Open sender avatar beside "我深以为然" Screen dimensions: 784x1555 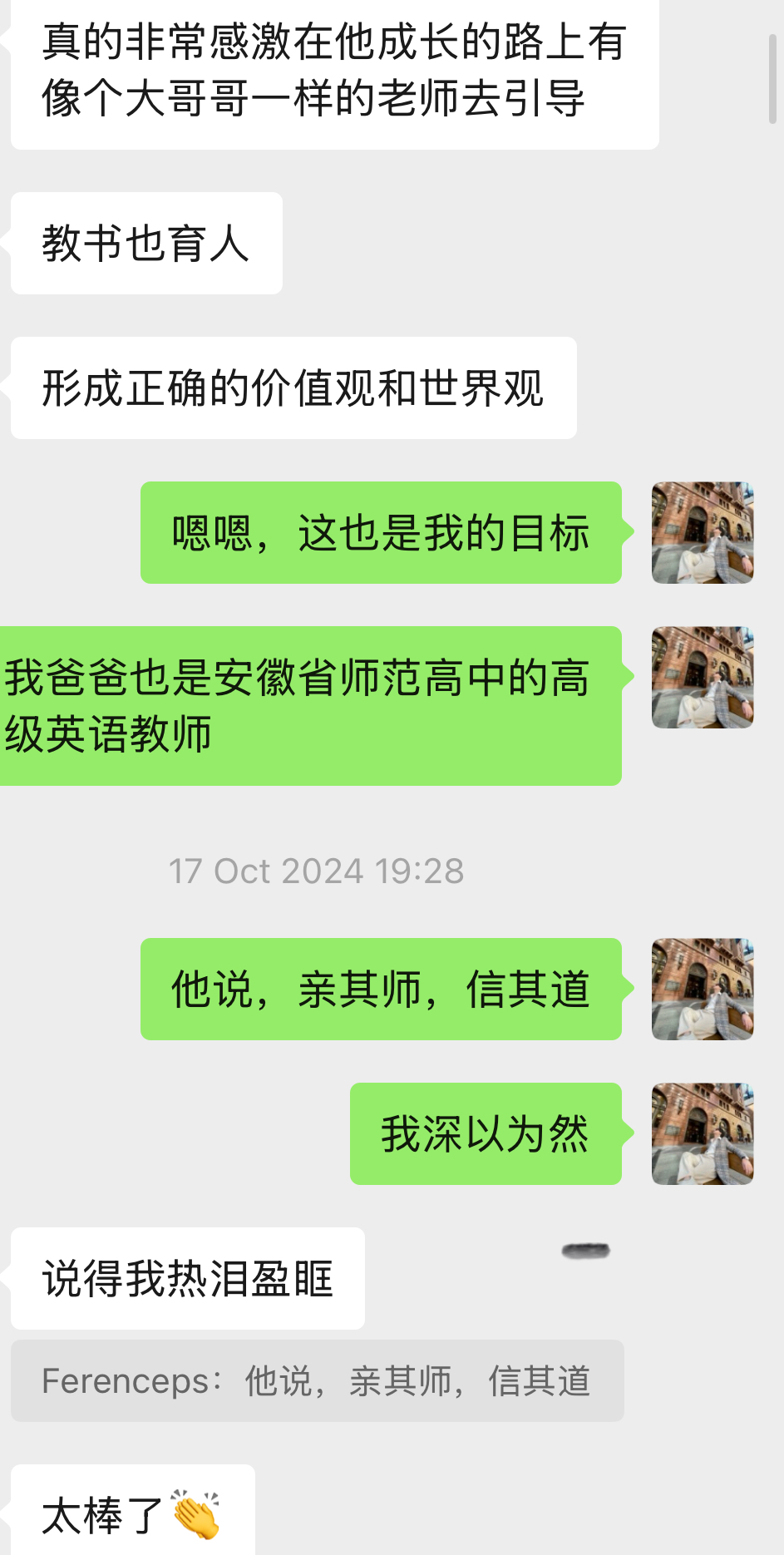[x=703, y=1133]
